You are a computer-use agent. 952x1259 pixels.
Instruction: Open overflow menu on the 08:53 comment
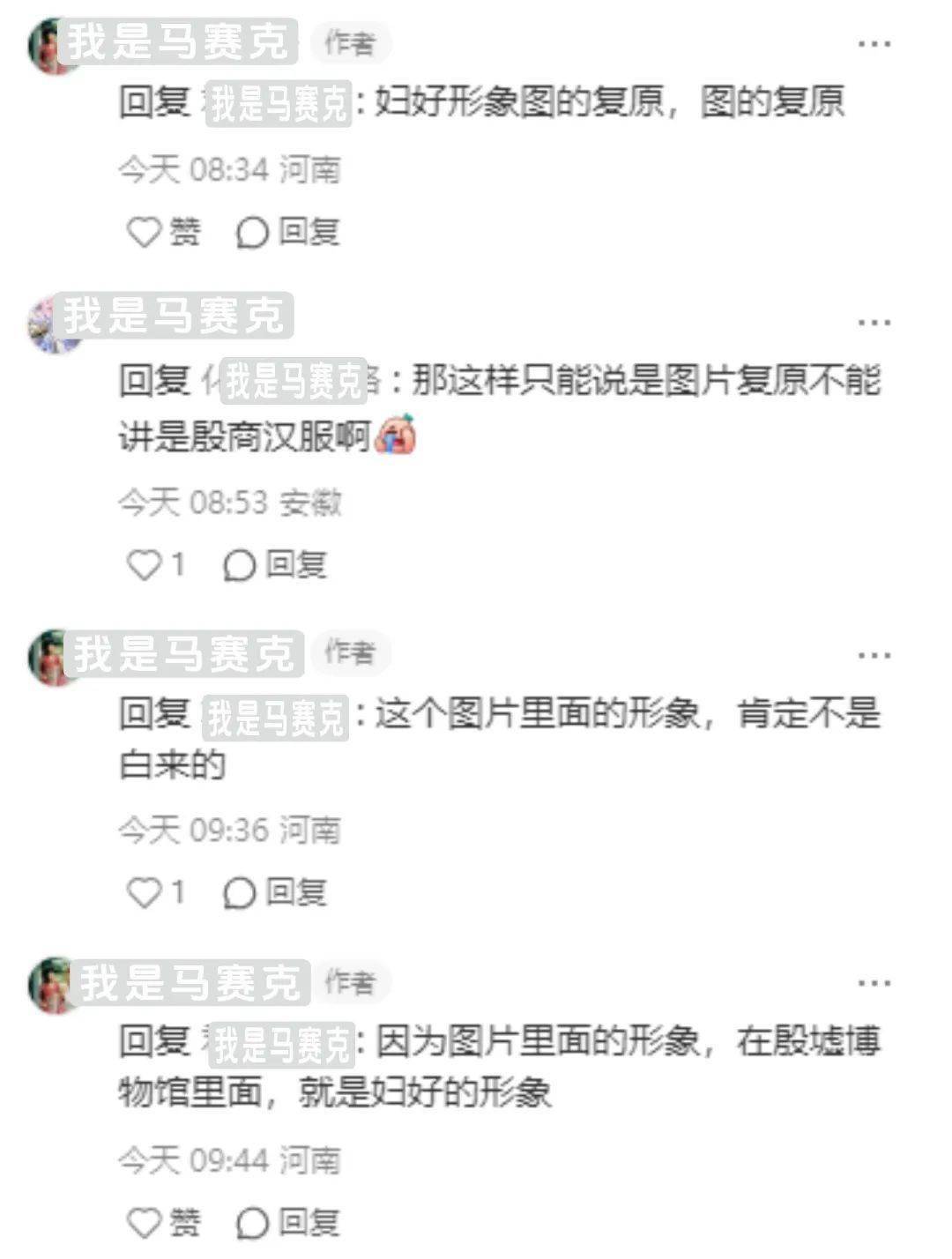click(x=874, y=323)
